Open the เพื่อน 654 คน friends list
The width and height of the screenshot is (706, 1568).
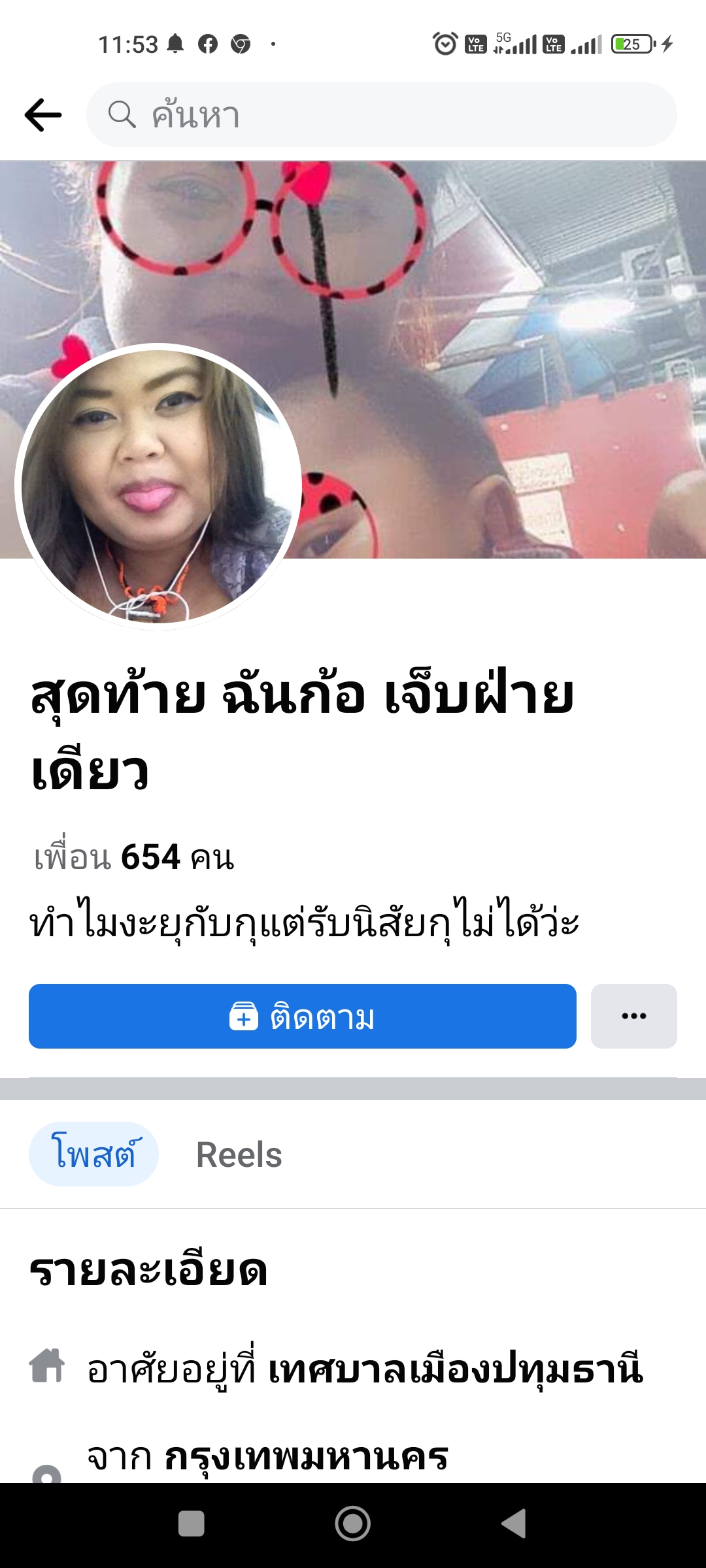click(x=134, y=857)
